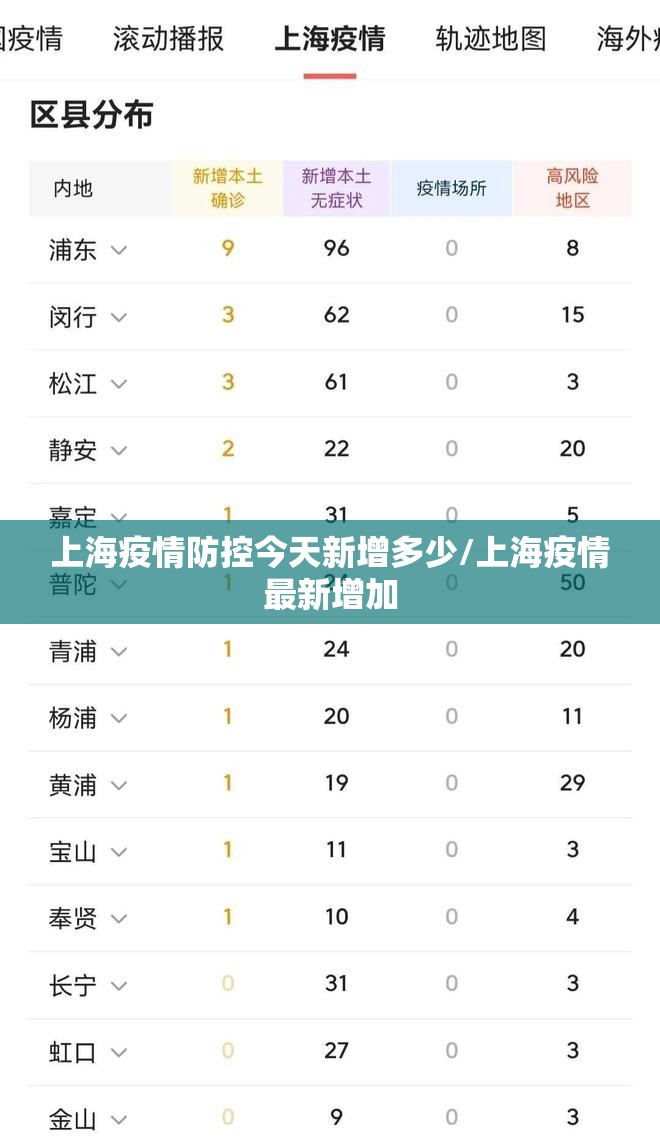The image size is (660, 1145).
Task: Open the 轨迹地图 tab
Action: click(x=491, y=39)
